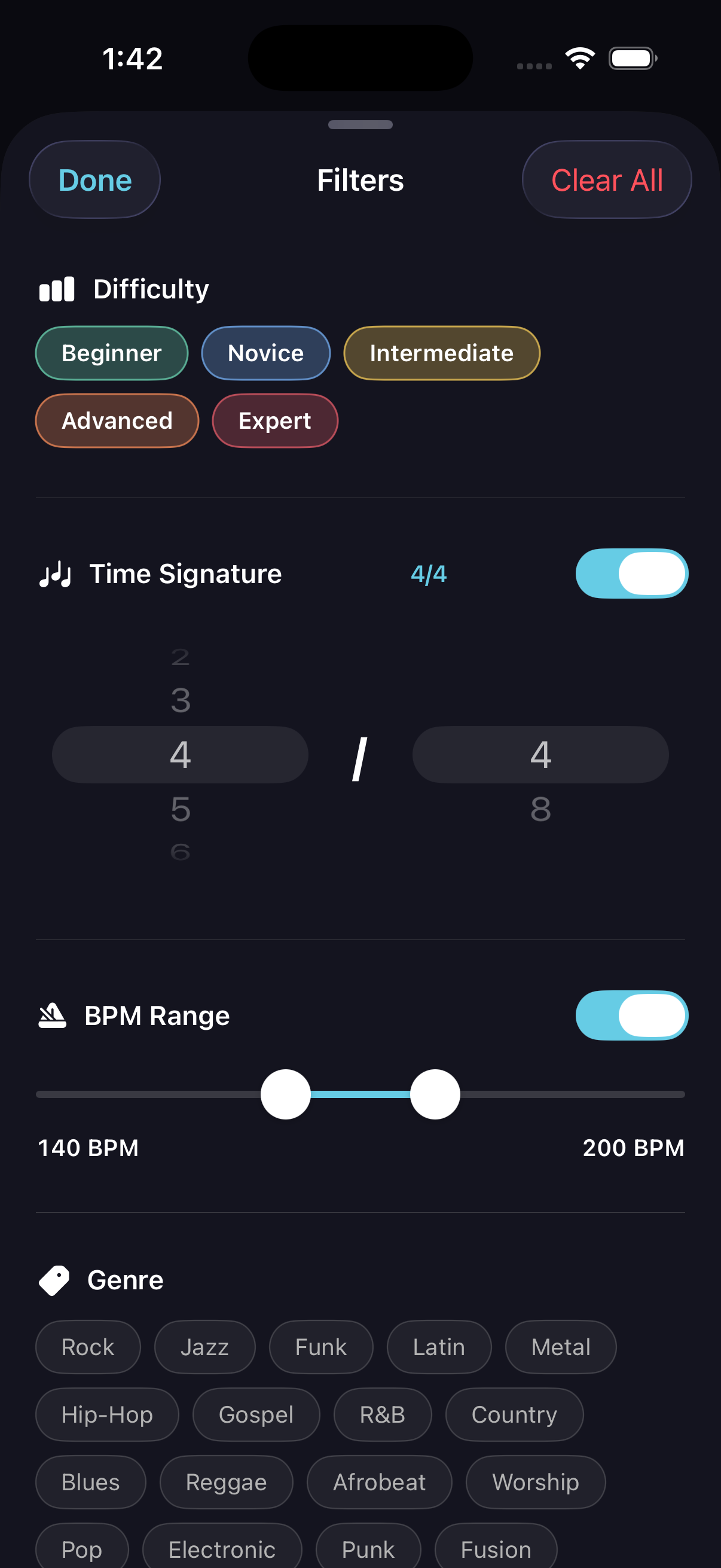The width and height of the screenshot is (721, 1568).
Task: Select the Afrobeat genre chip
Action: point(379,1482)
